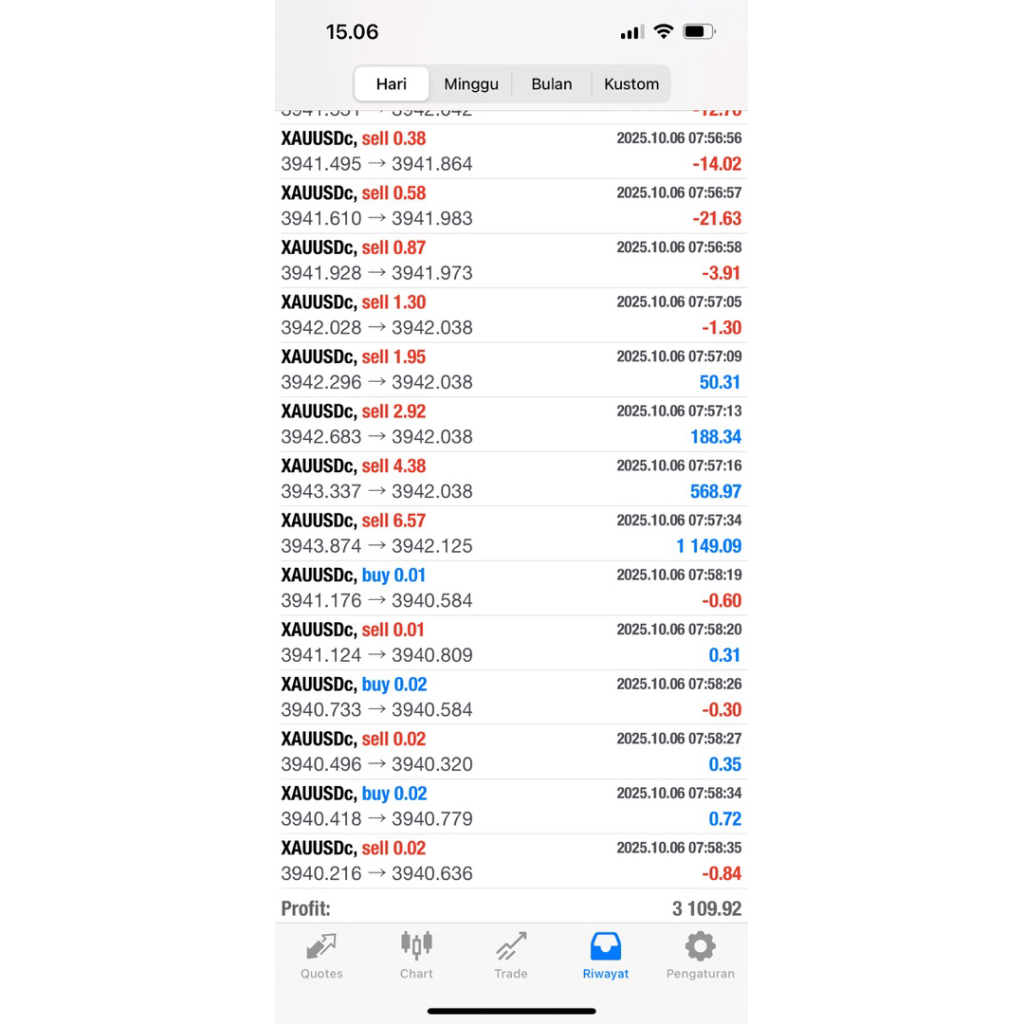
Task: Select the Hari period segment
Action: pos(391,84)
